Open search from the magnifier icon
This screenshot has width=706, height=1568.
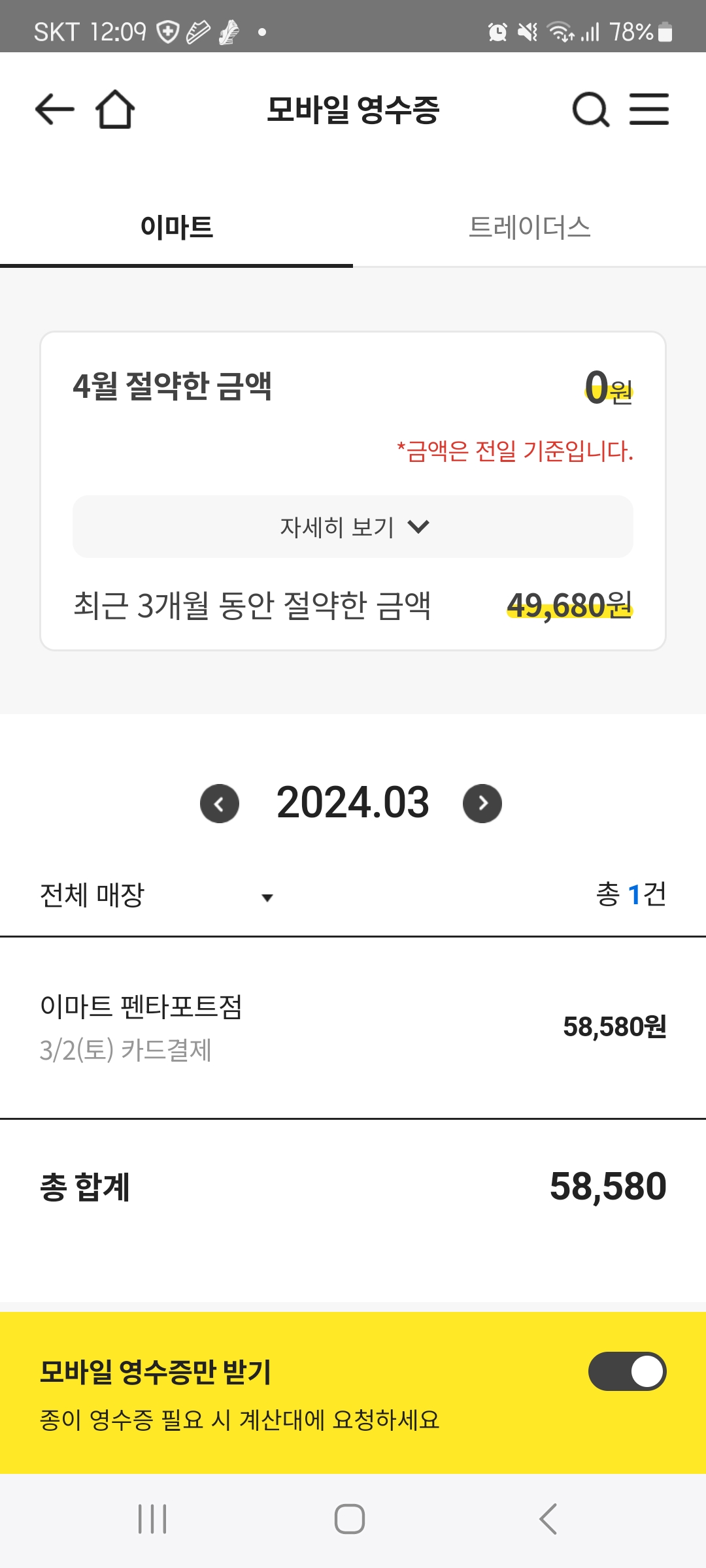tap(591, 109)
